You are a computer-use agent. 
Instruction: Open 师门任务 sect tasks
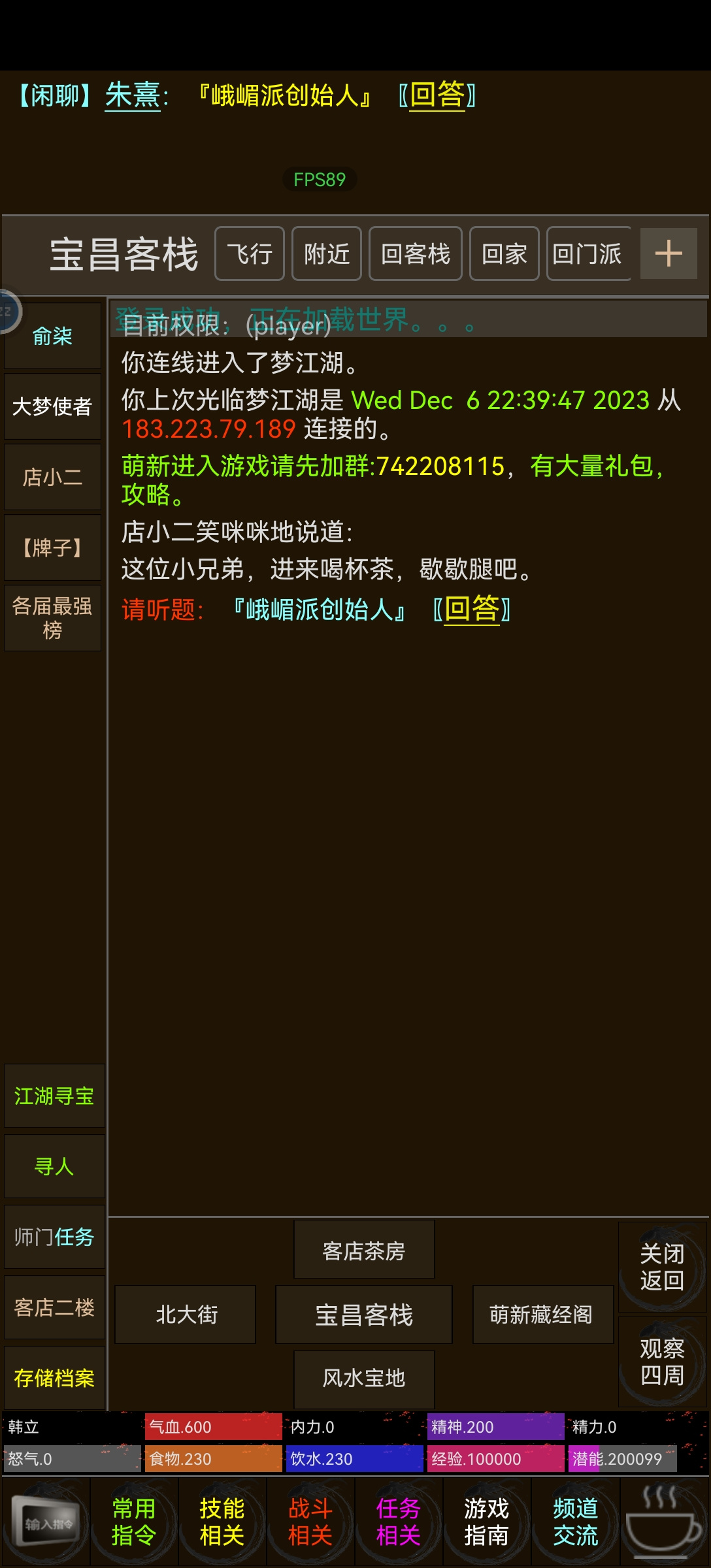point(54,1237)
